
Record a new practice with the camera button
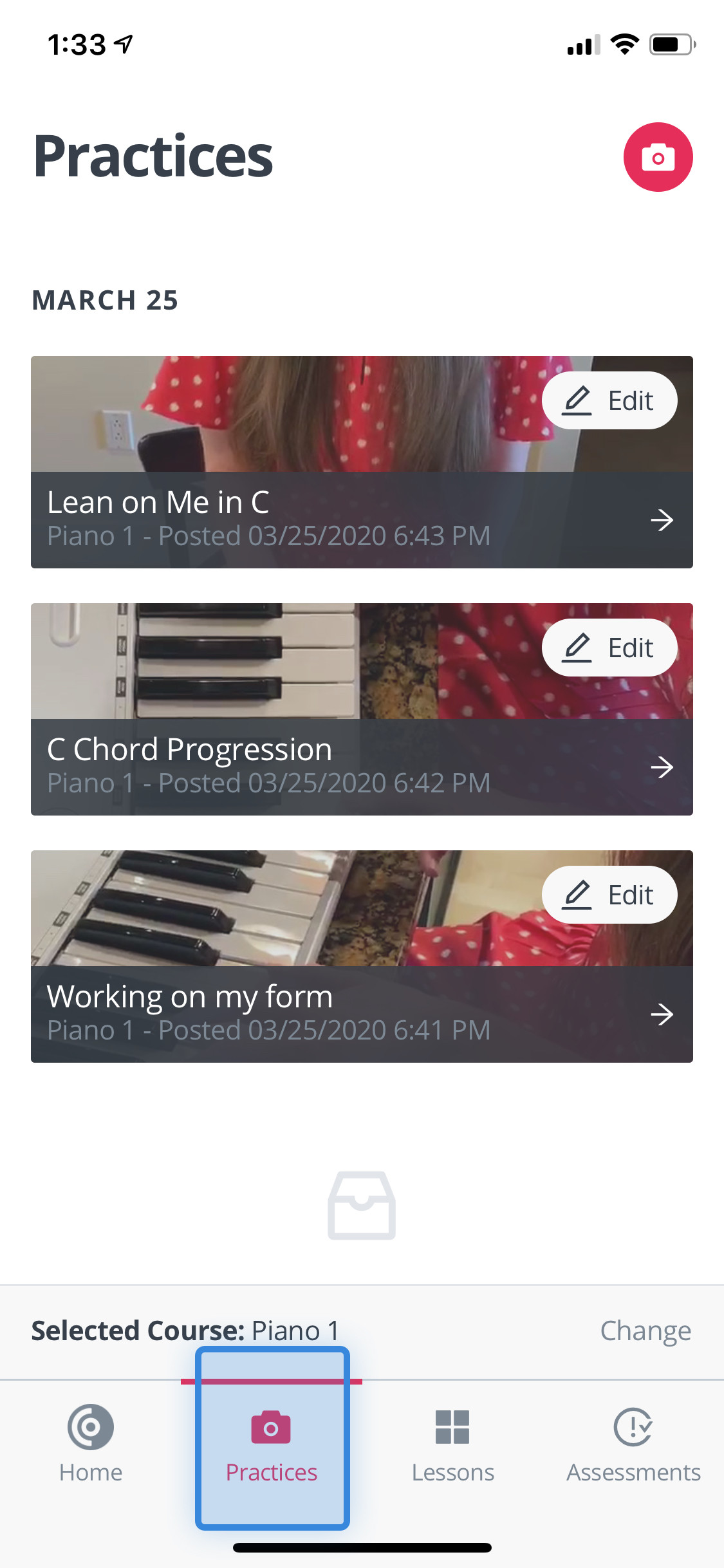(658, 157)
